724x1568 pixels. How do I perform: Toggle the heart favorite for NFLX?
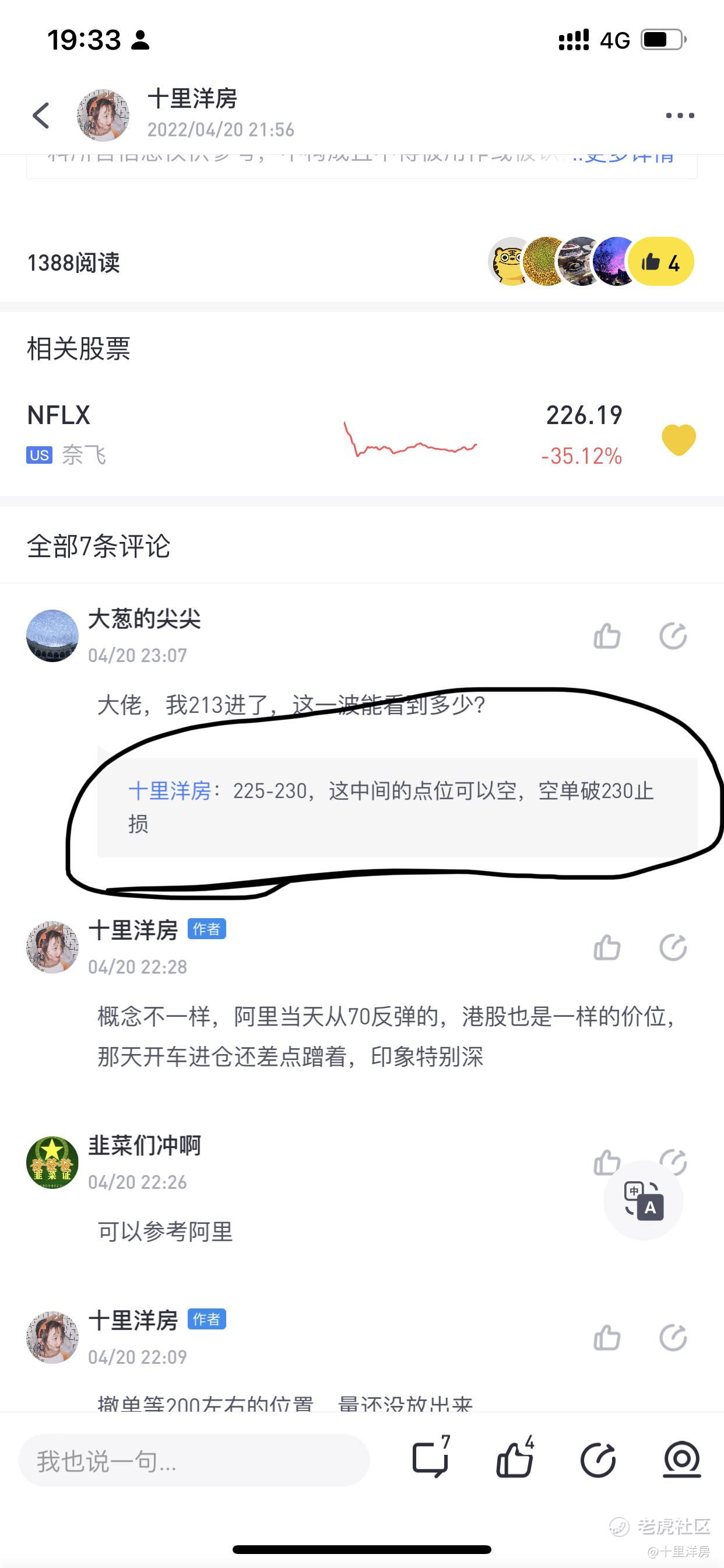pos(679,439)
